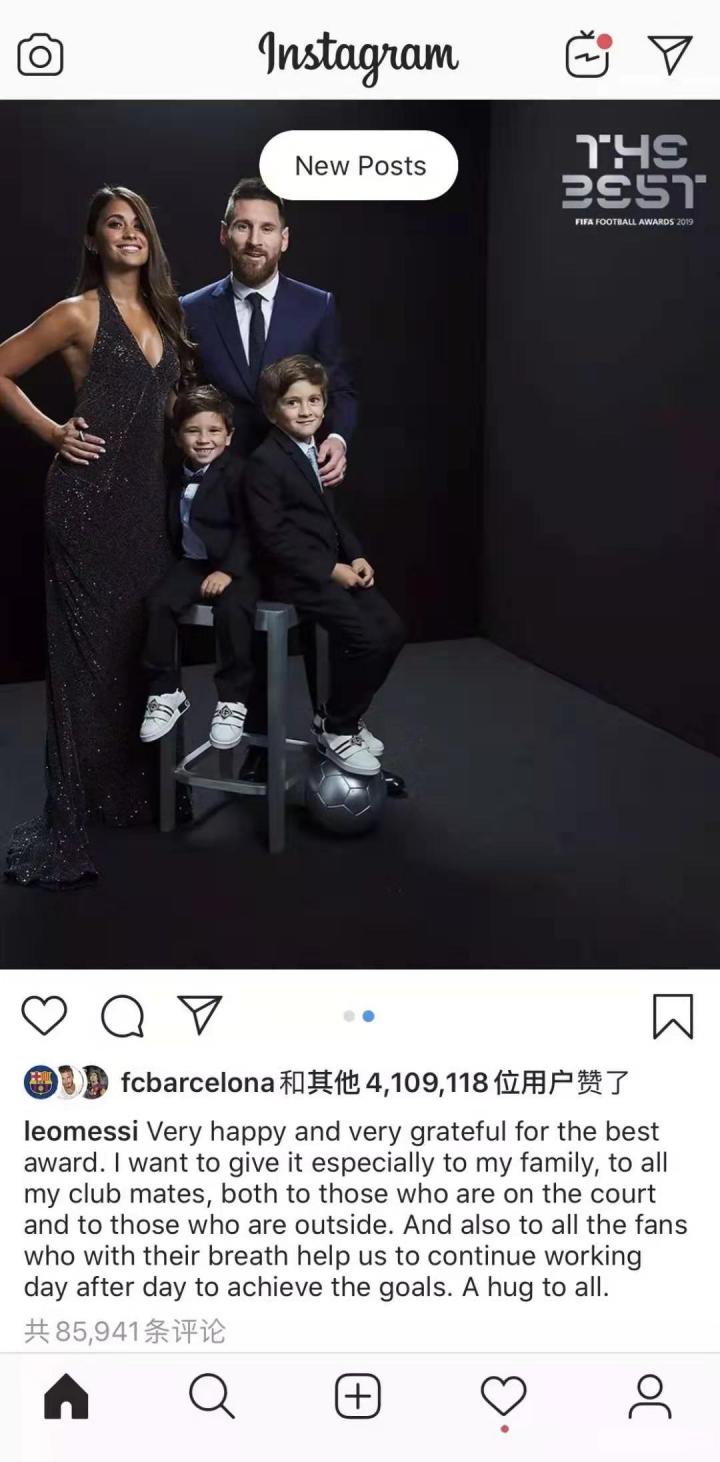Share leomessi's post via paper plane
720x1462 pixels.
pyautogui.click(x=199, y=1016)
